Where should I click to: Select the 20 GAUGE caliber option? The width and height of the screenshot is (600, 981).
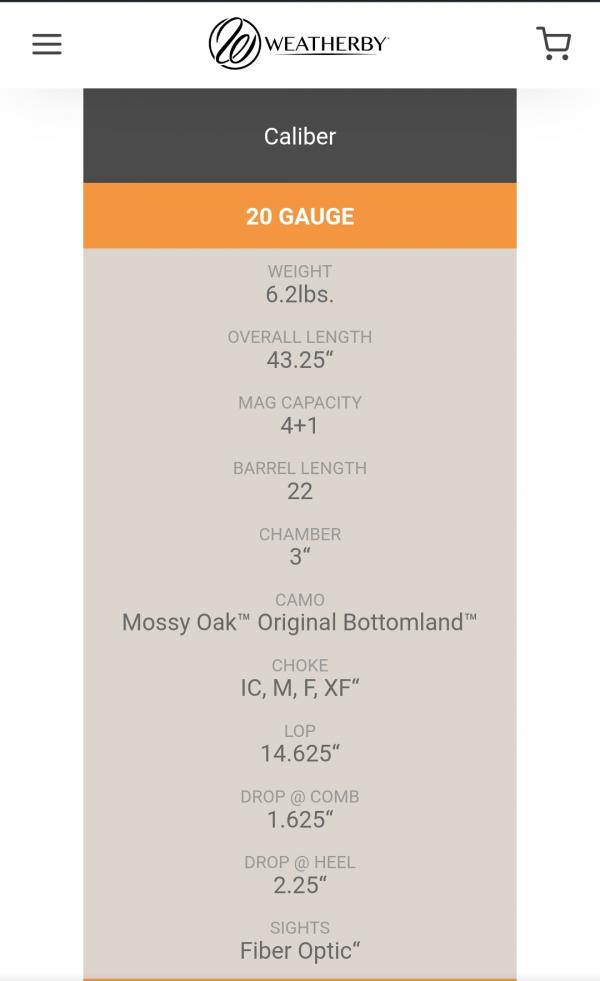(300, 216)
